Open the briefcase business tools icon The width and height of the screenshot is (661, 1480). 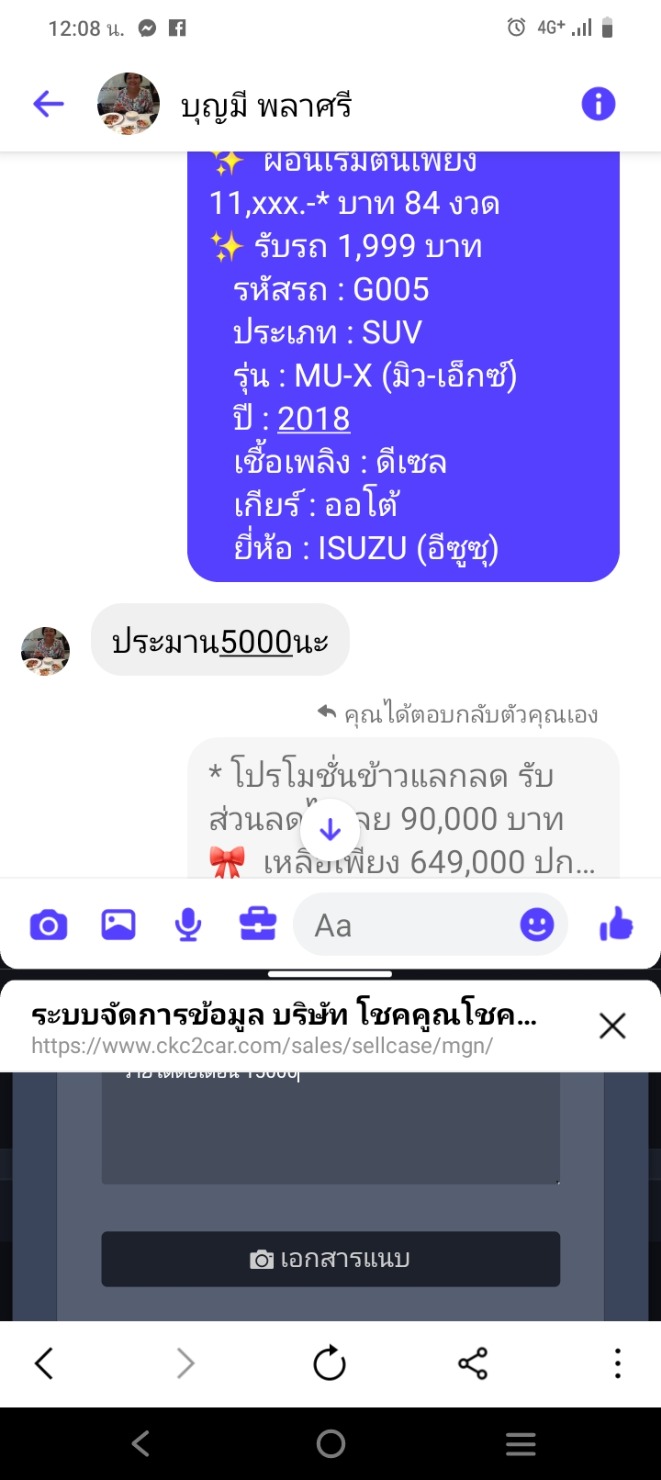[x=257, y=925]
